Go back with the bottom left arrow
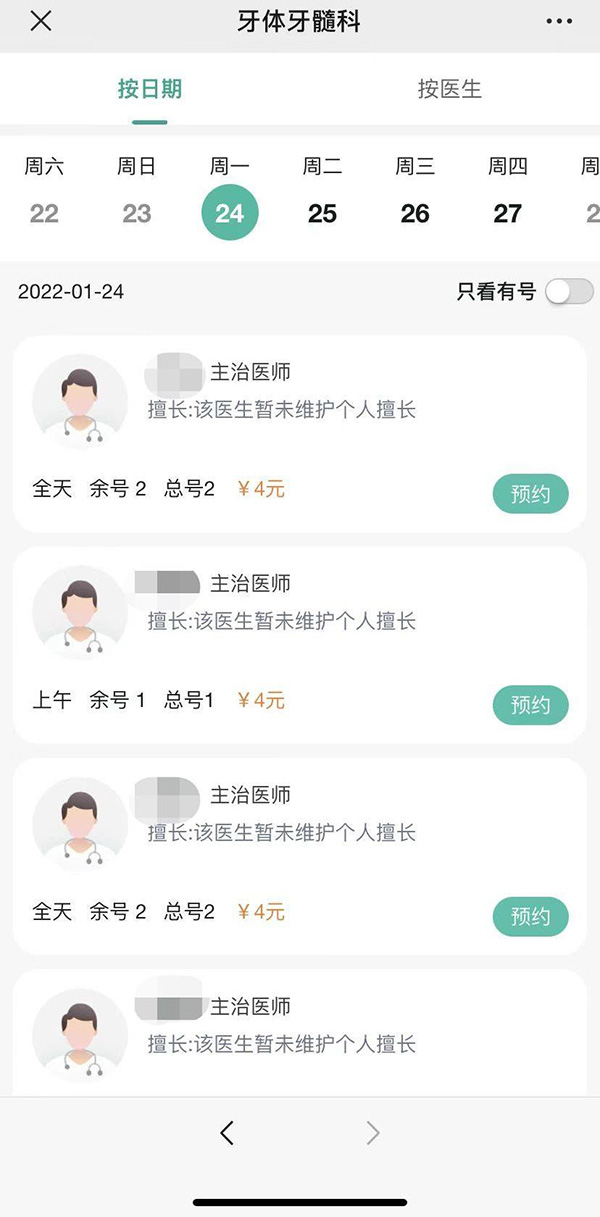Image resolution: width=600 pixels, height=1217 pixels. coord(227,1132)
